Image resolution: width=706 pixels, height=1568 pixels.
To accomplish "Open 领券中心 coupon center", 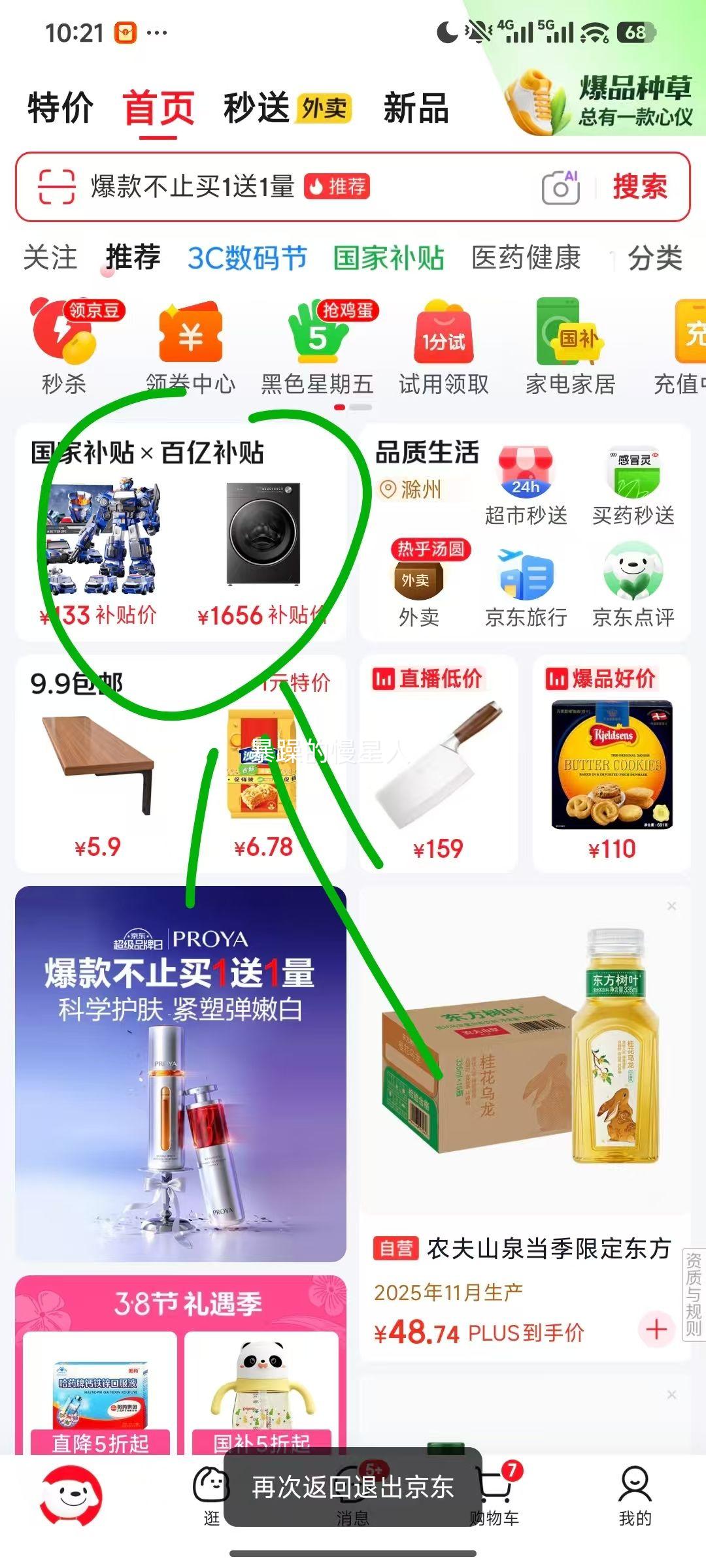I will (x=190, y=340).
